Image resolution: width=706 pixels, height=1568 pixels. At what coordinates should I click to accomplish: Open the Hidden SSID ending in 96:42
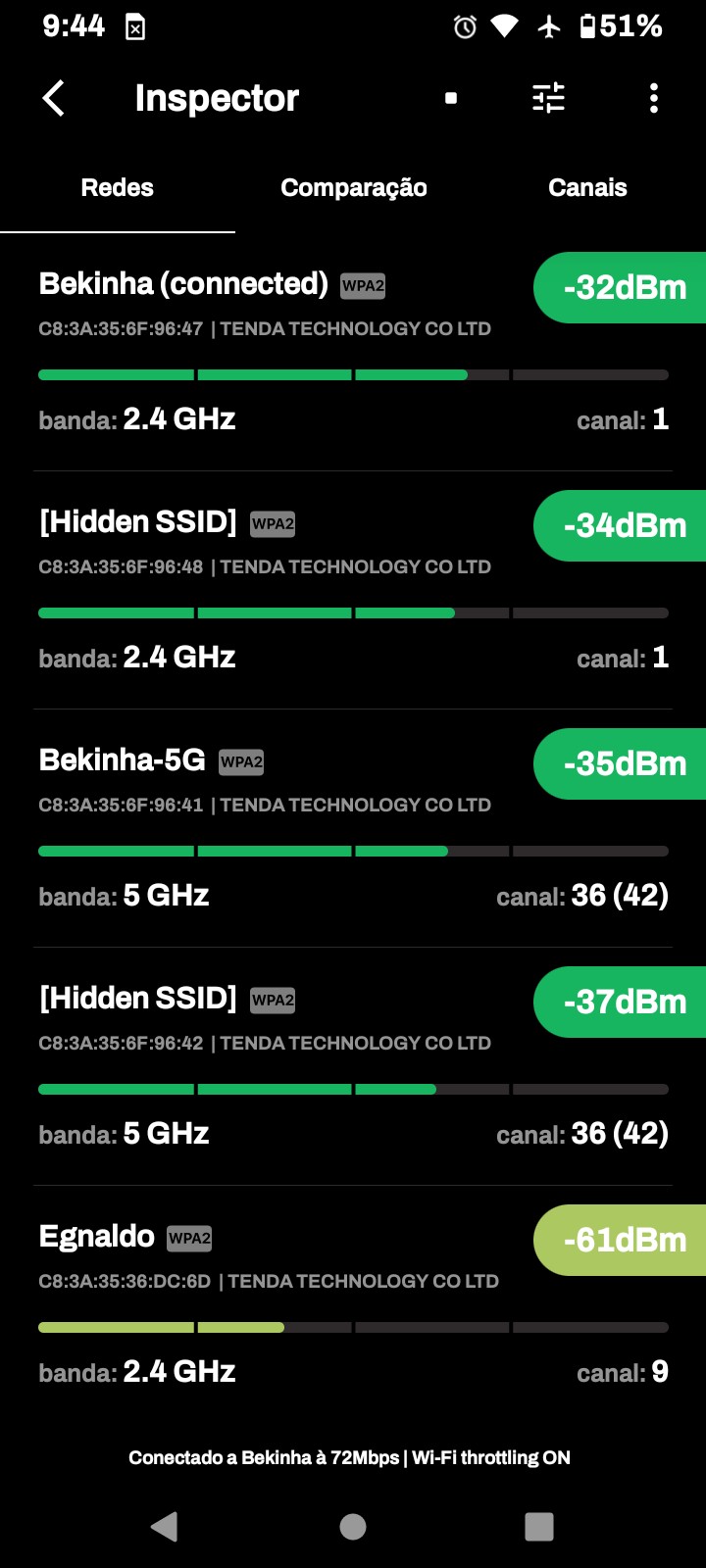point(294,1067)
